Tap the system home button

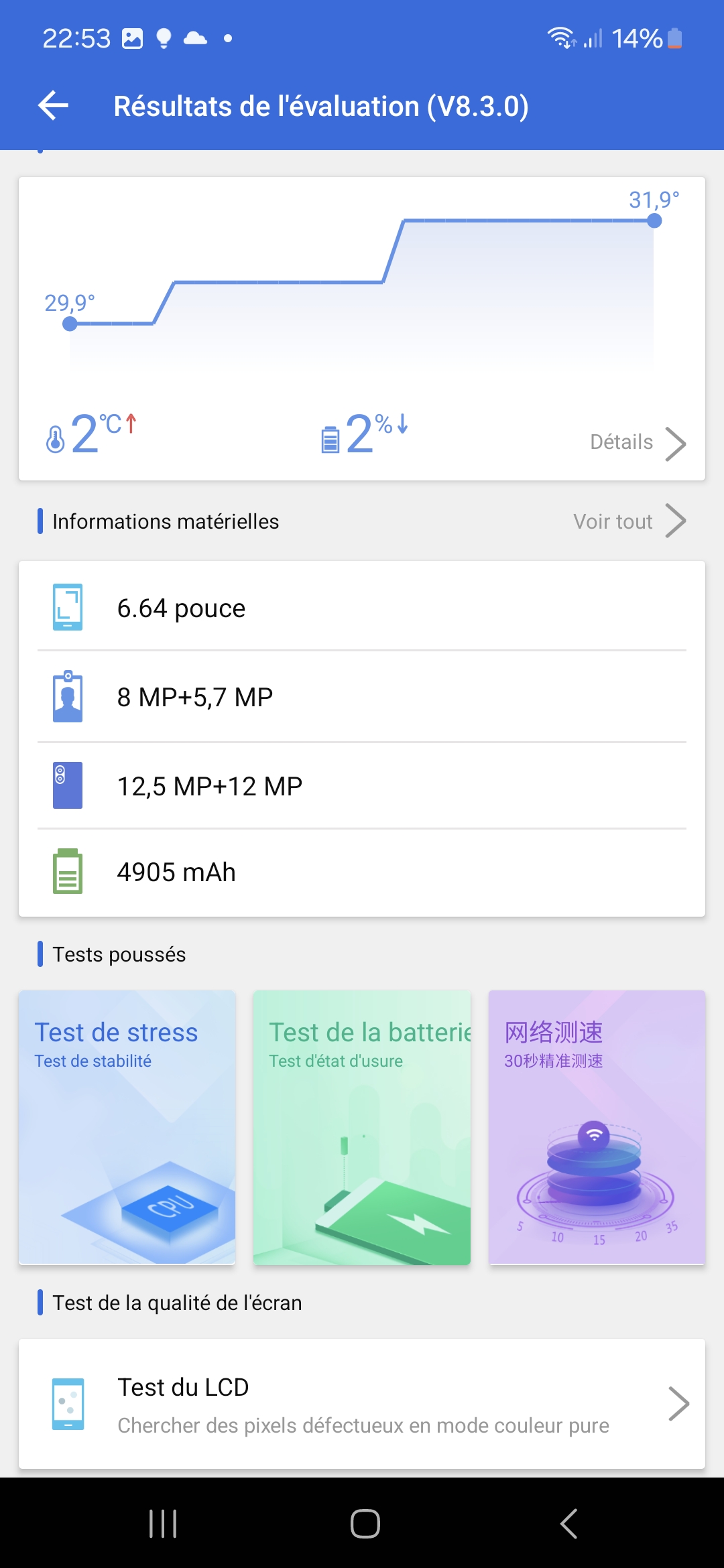pyautogui.click(x=365, y=1524)
